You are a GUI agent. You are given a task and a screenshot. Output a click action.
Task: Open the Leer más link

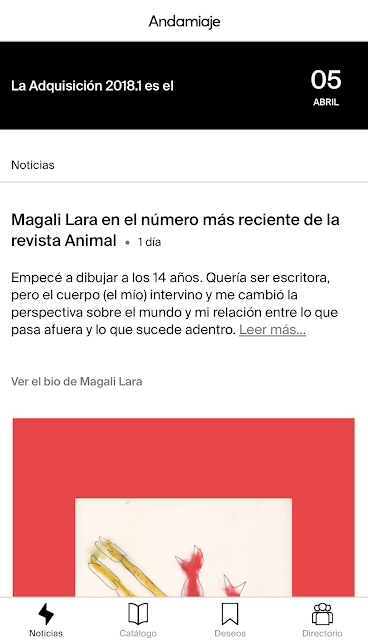[272, 329]
